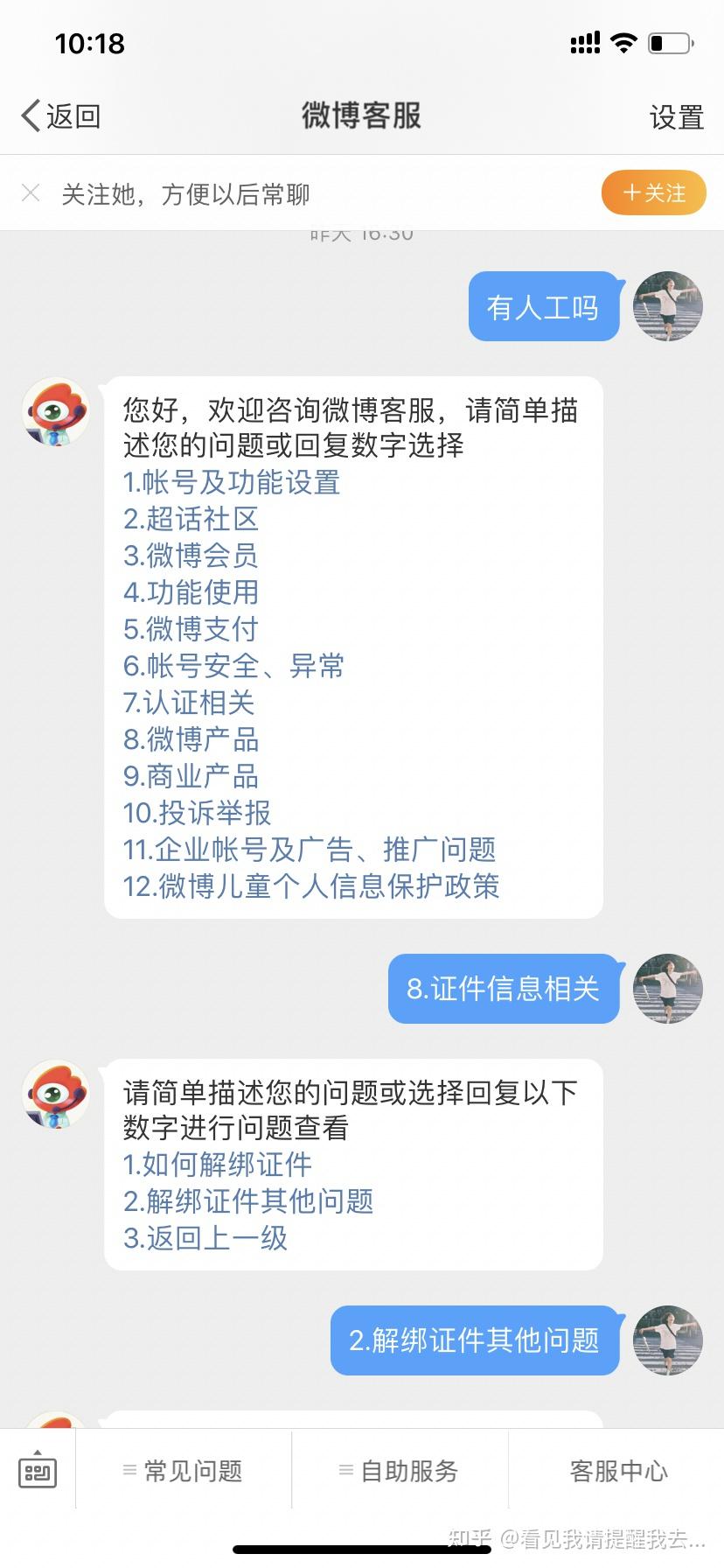Open 7.认证相关 topic
This screenshot has width=724, height=1568.
[x=189, y=703]
